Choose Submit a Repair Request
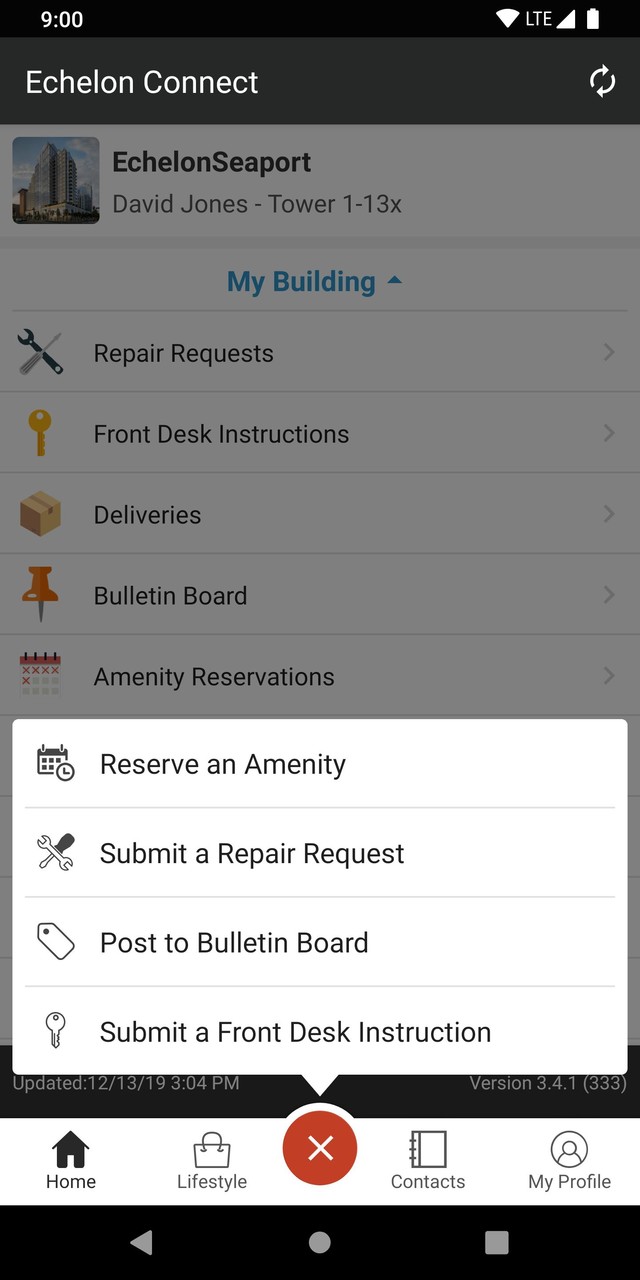Screen dimensions: 640x1280 pyautogui.click(x=252, y=853)
